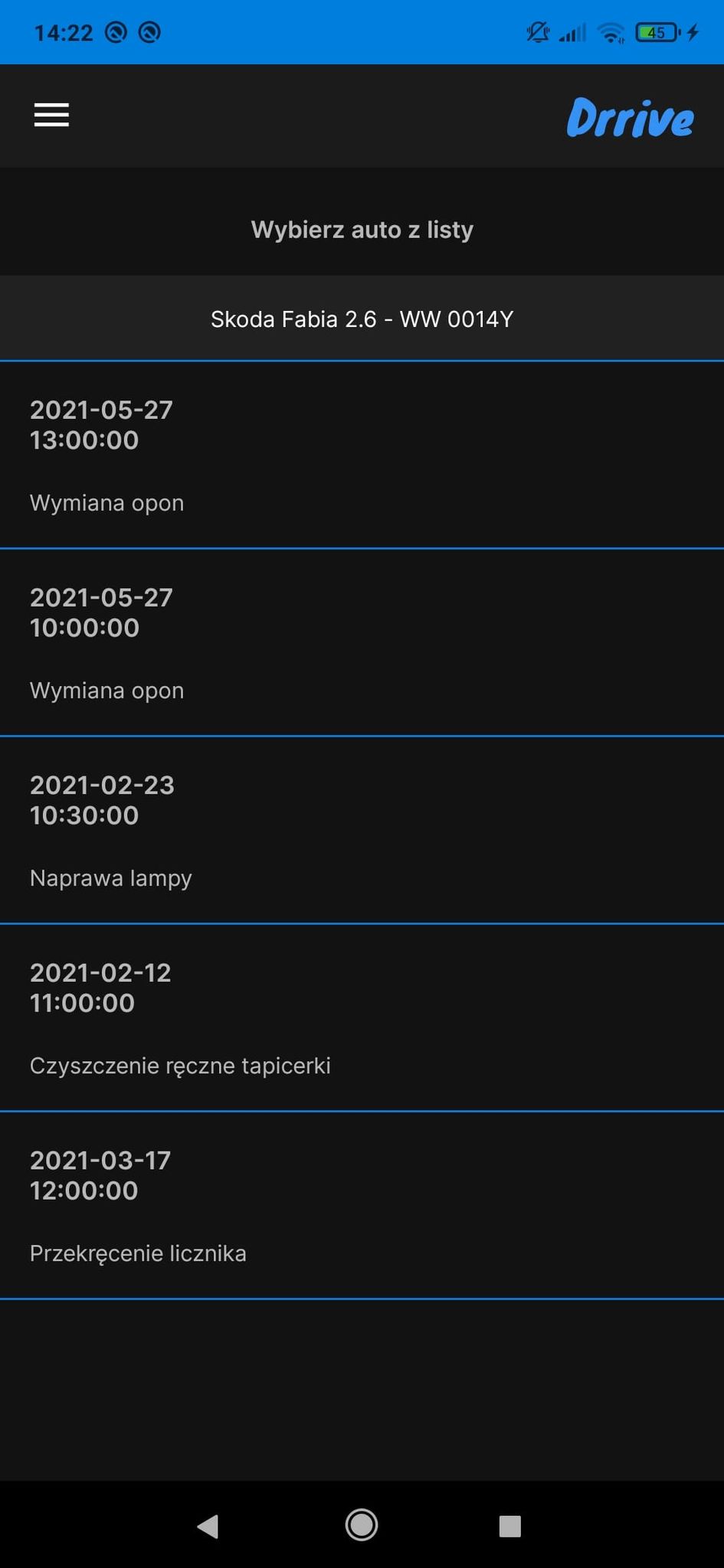Tap the system home button

point(362,1525)
